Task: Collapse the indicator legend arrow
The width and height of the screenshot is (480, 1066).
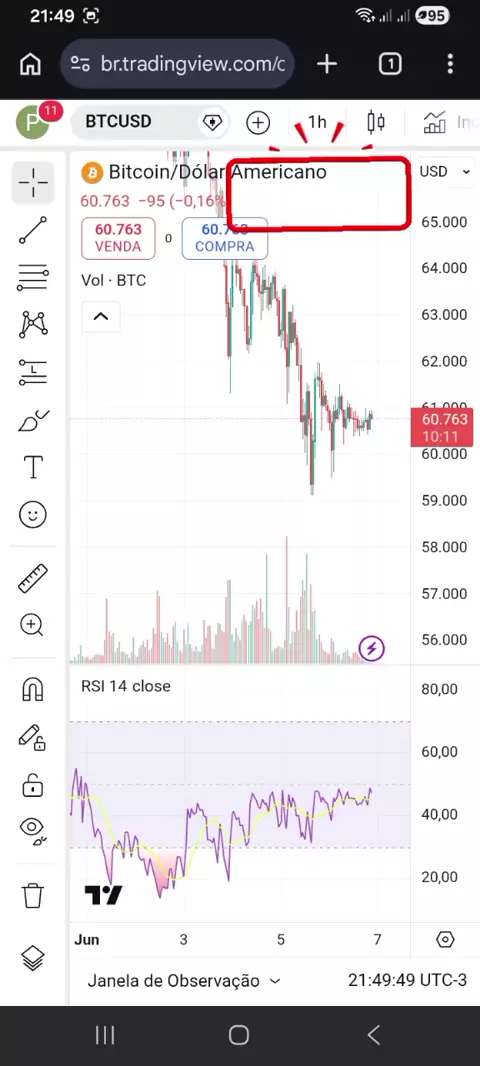Action: [x=101, y=316]
